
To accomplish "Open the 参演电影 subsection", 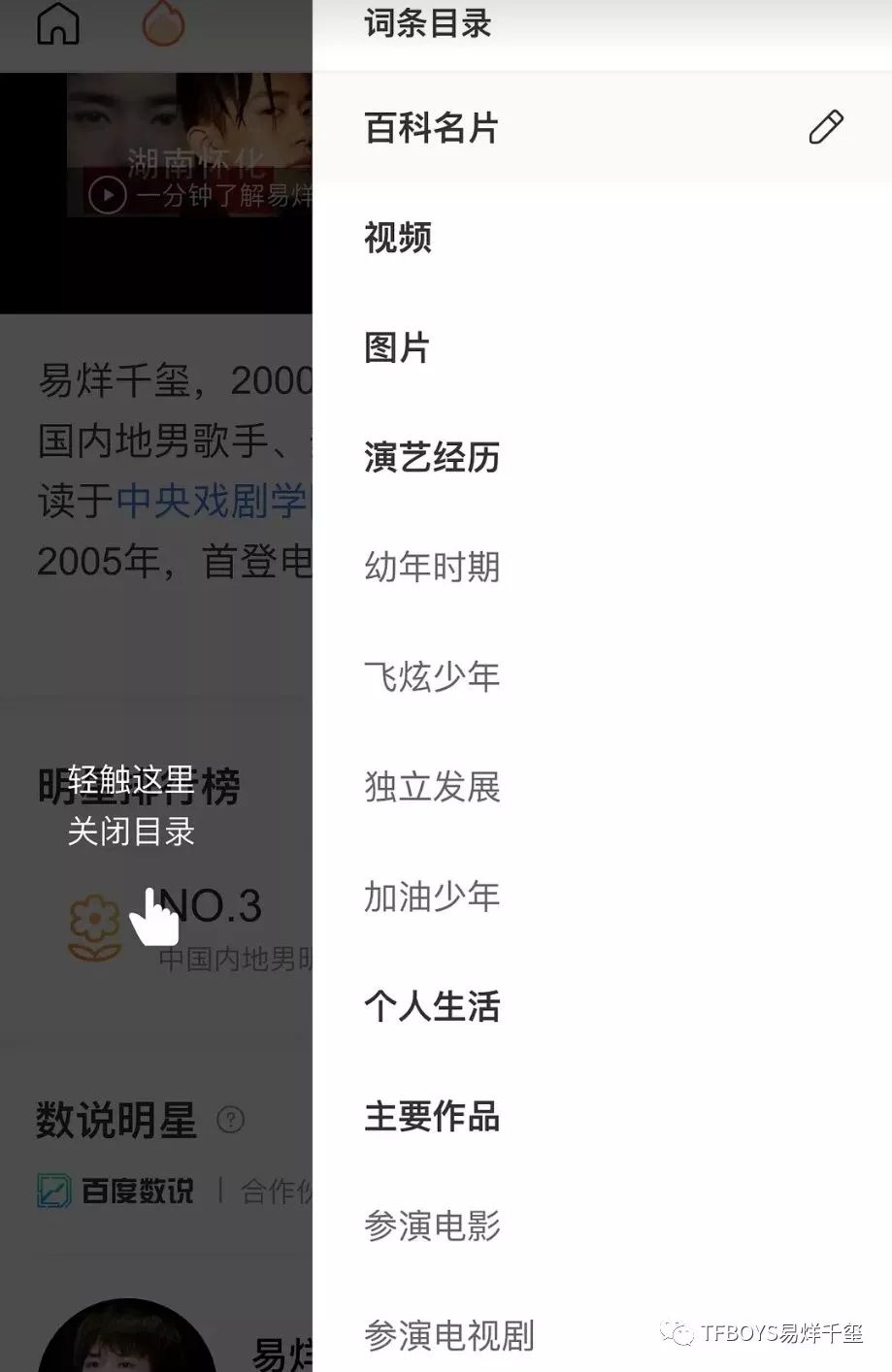I will click(432, 1225).
